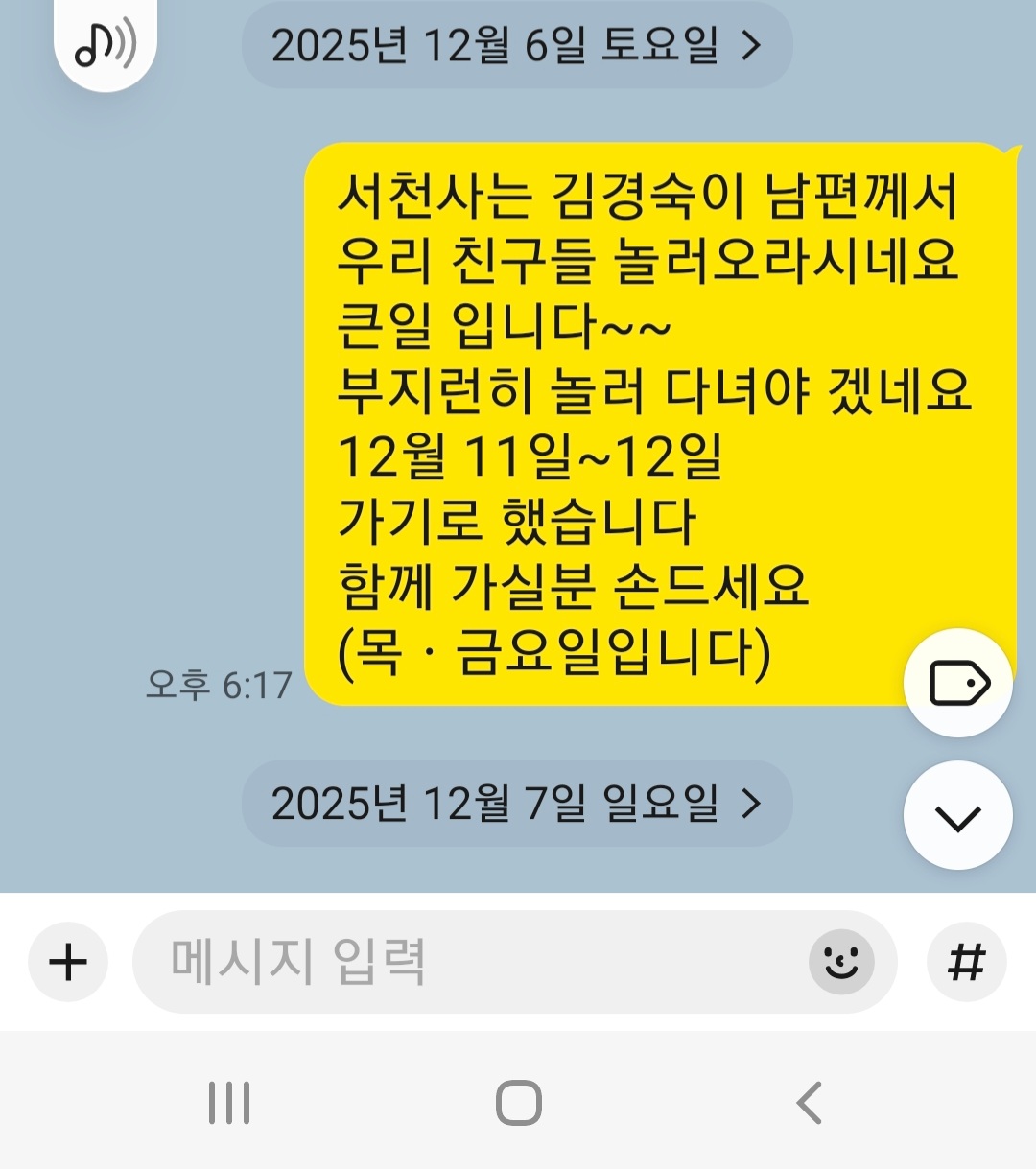Go to the home screen
The height and width of the screenshot is (1169, 1036).
coord(519,1103)
